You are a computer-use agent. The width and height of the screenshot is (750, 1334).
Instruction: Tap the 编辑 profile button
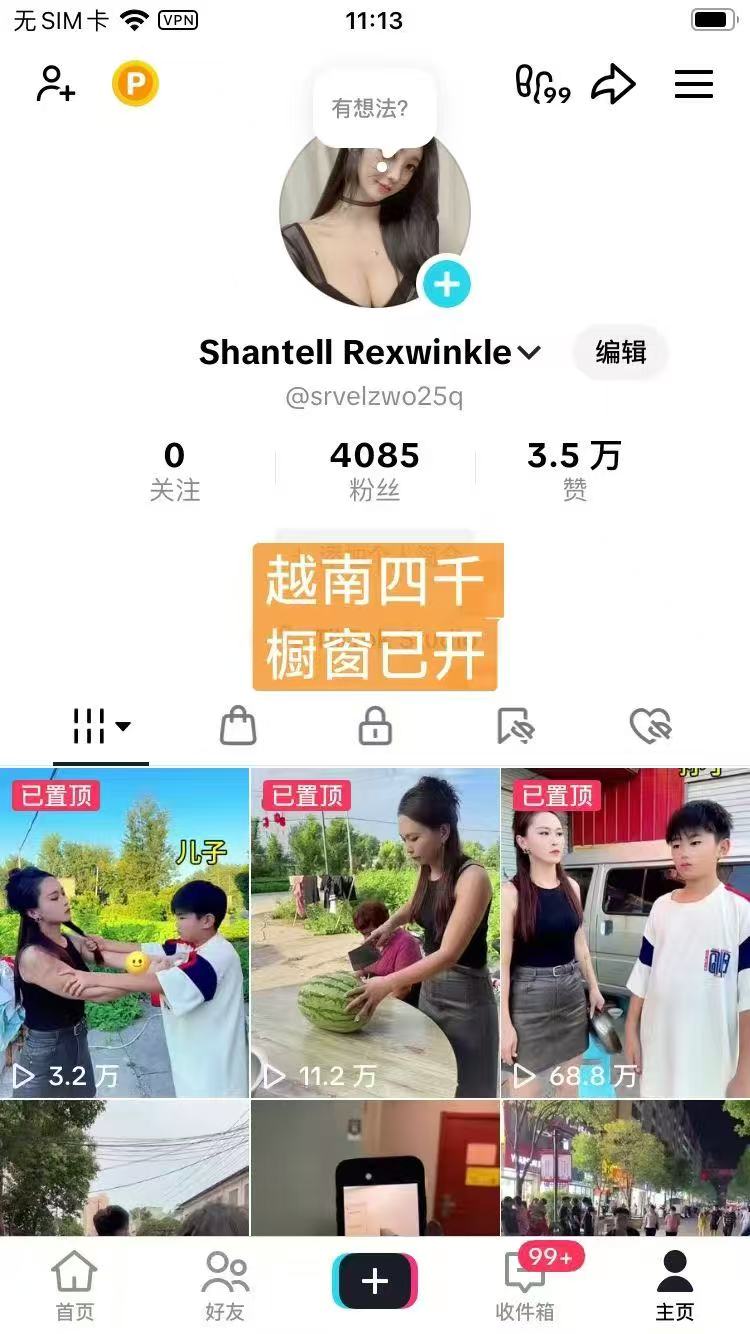[x=620, y=352]
